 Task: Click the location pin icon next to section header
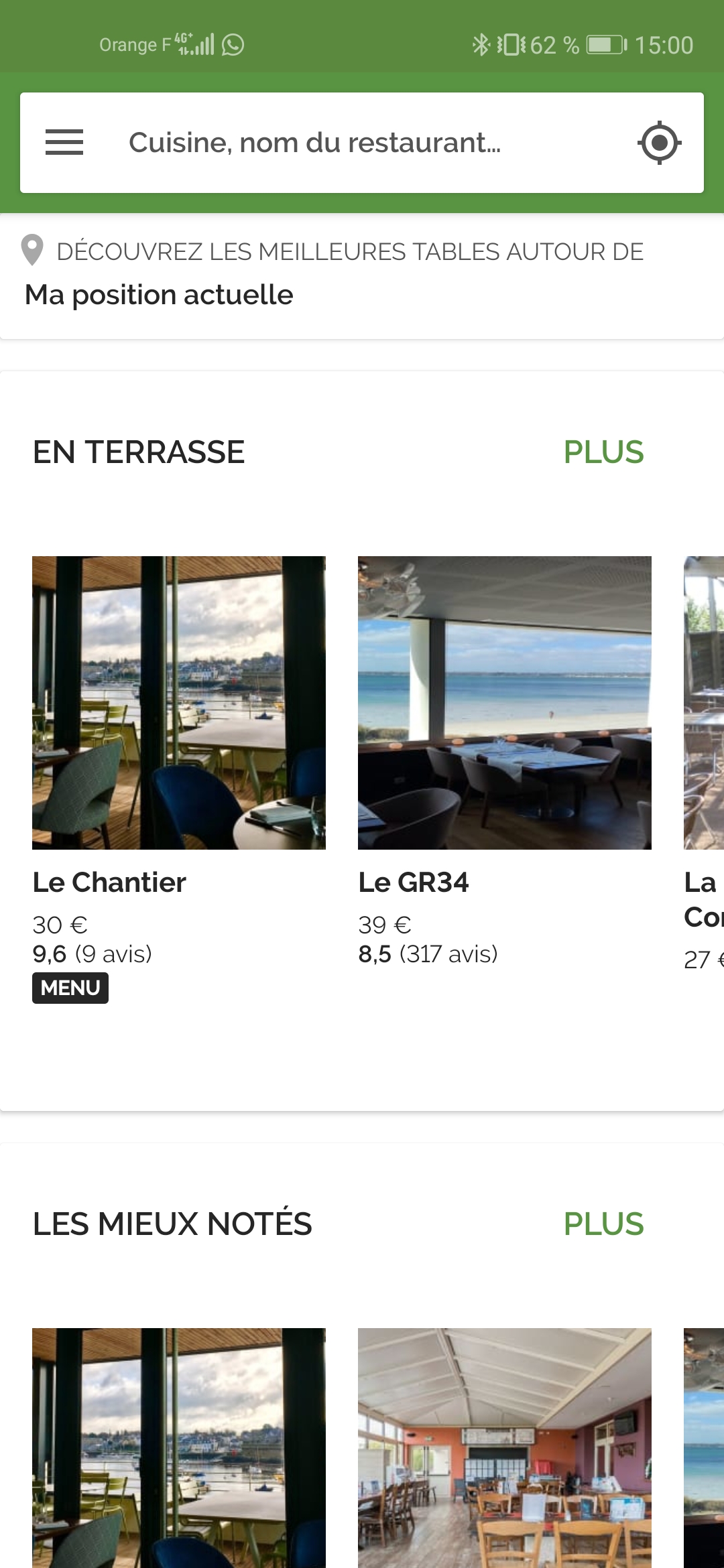click(32, 251)
